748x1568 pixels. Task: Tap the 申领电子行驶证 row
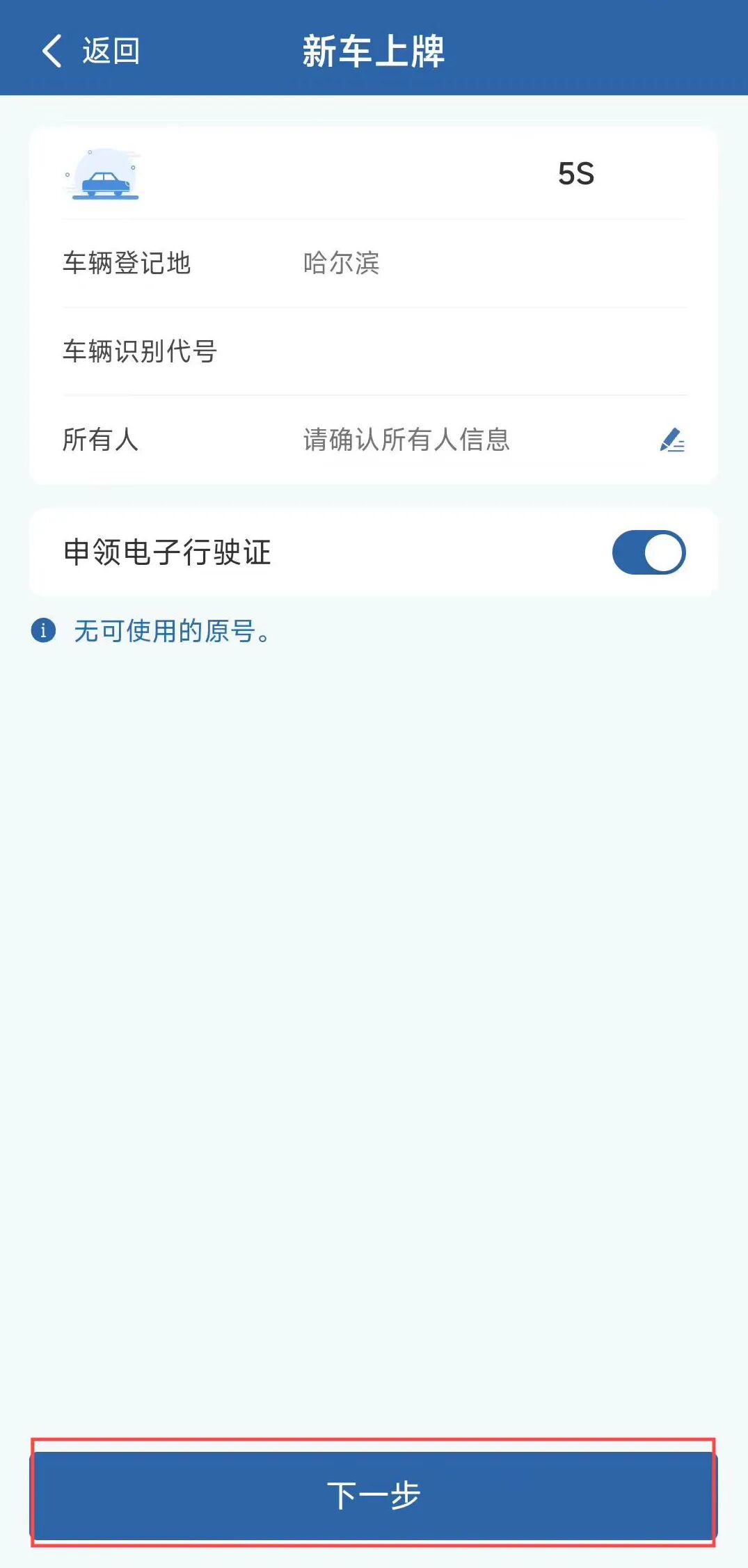pos(374,551)
